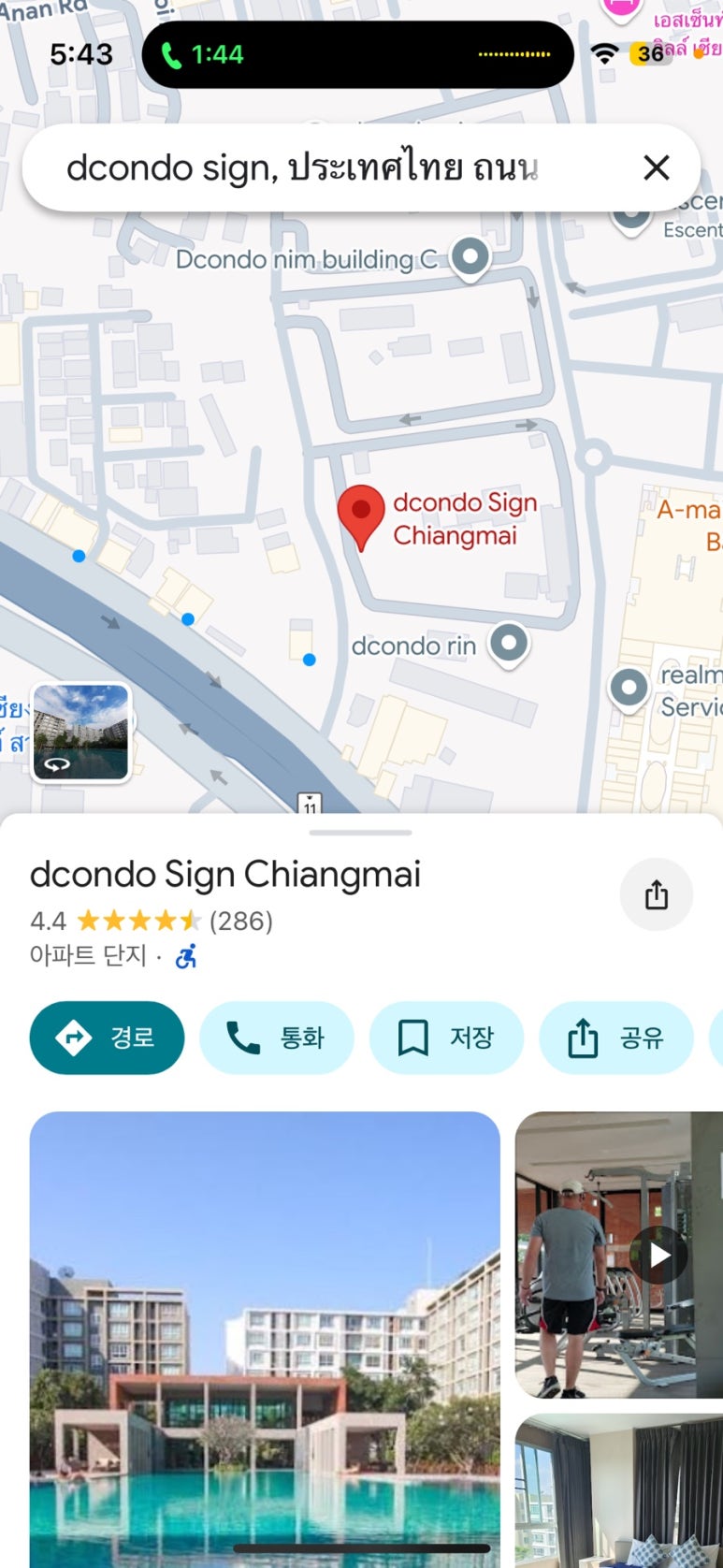
Task: Select the dcondo rin map marker
Action: 510,644
